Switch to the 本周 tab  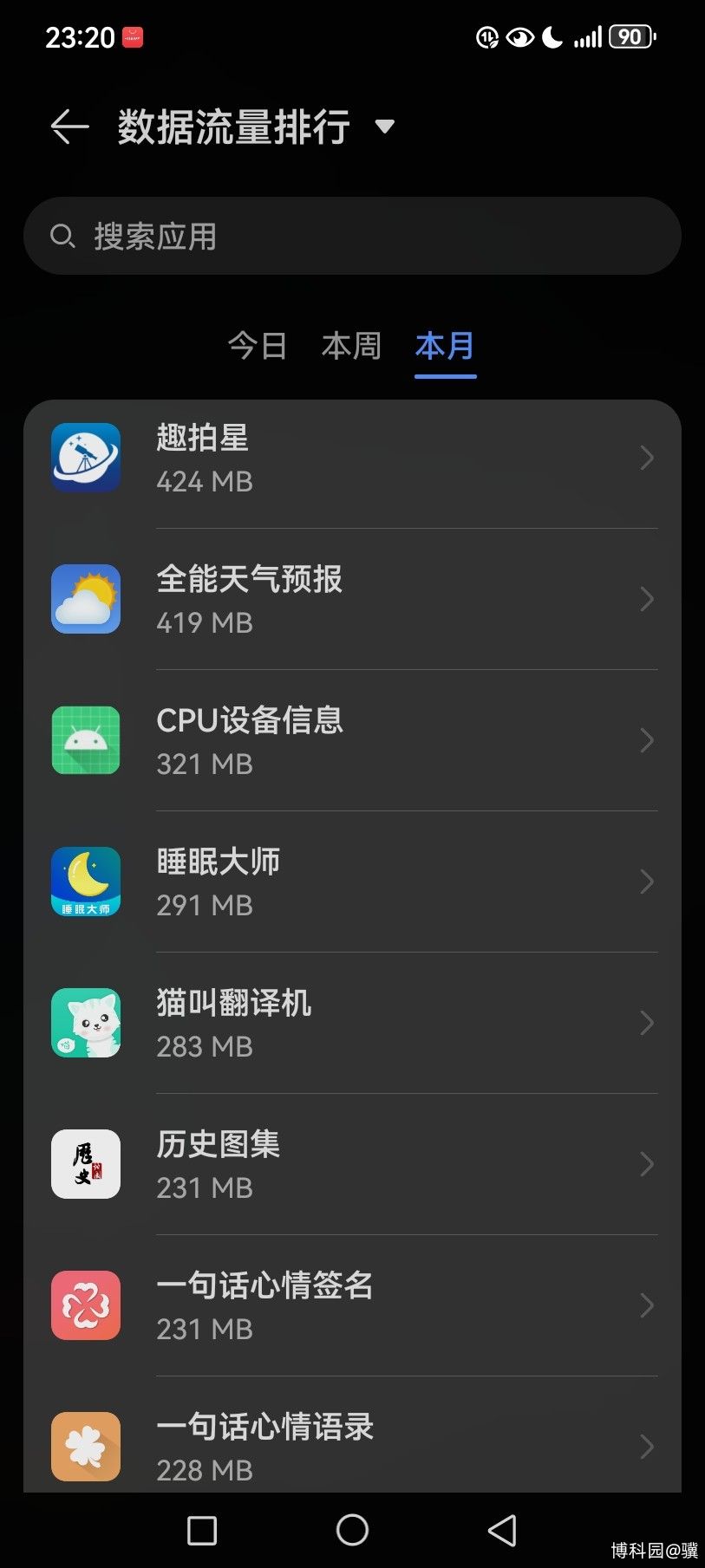pyautogui.click(x=351, y=346)
